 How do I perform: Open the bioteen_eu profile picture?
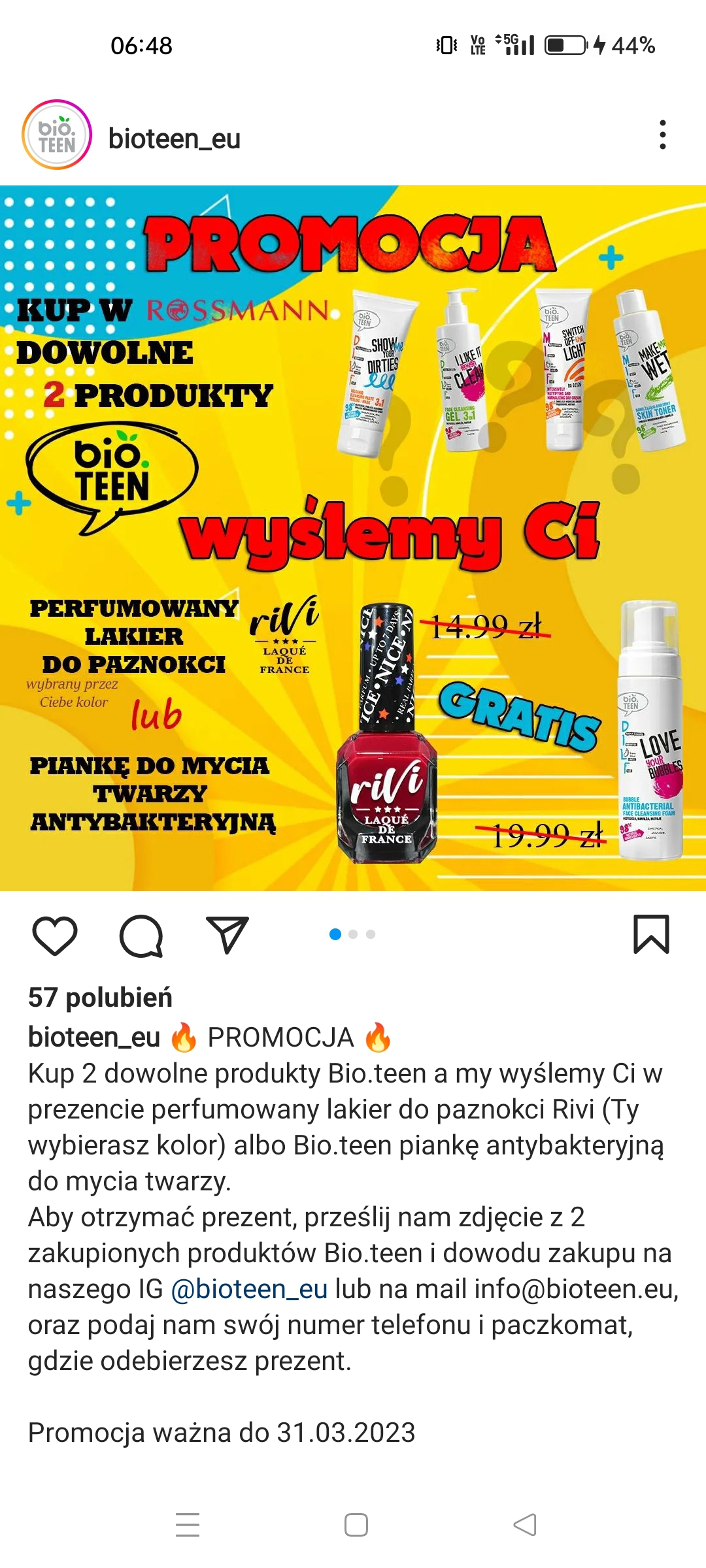57,135
